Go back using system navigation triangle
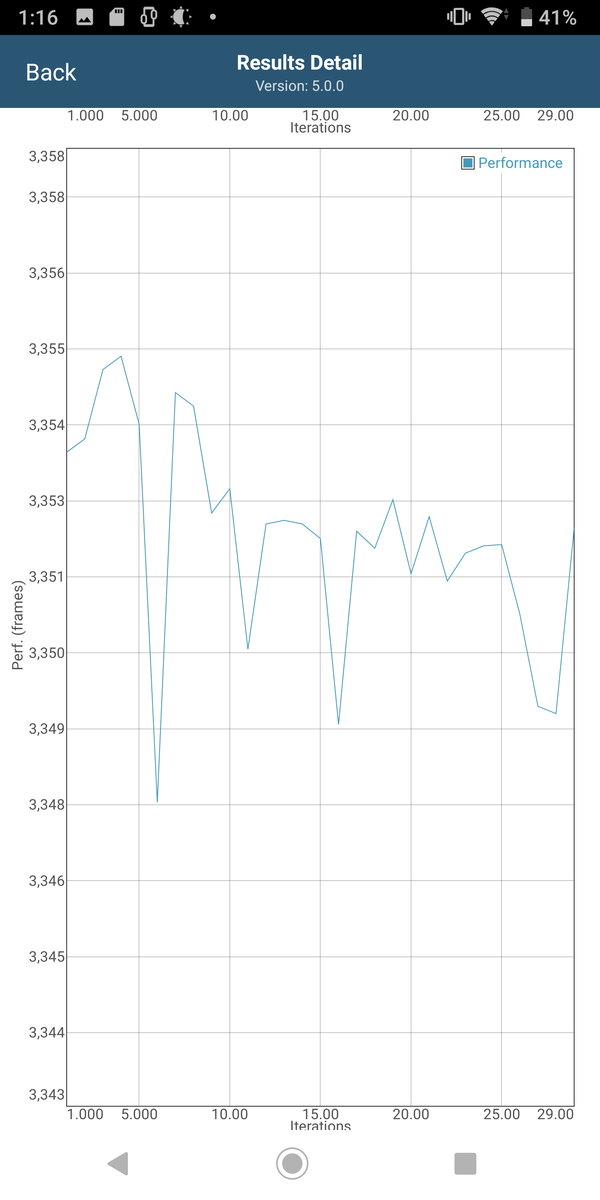The height and width of the screenshot is (1200, 600). coord(119,1163)
